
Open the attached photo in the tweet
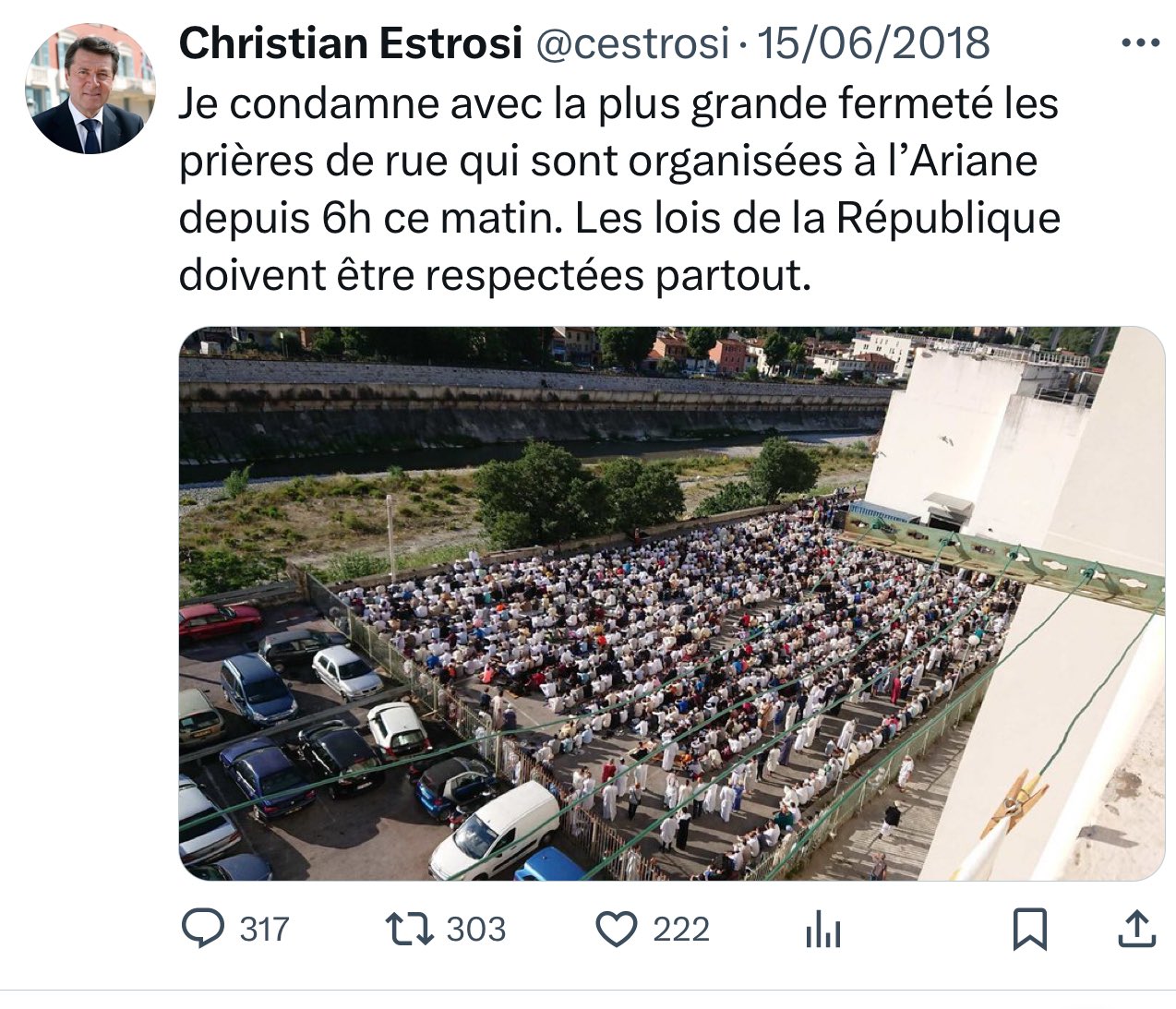[671, 603]
